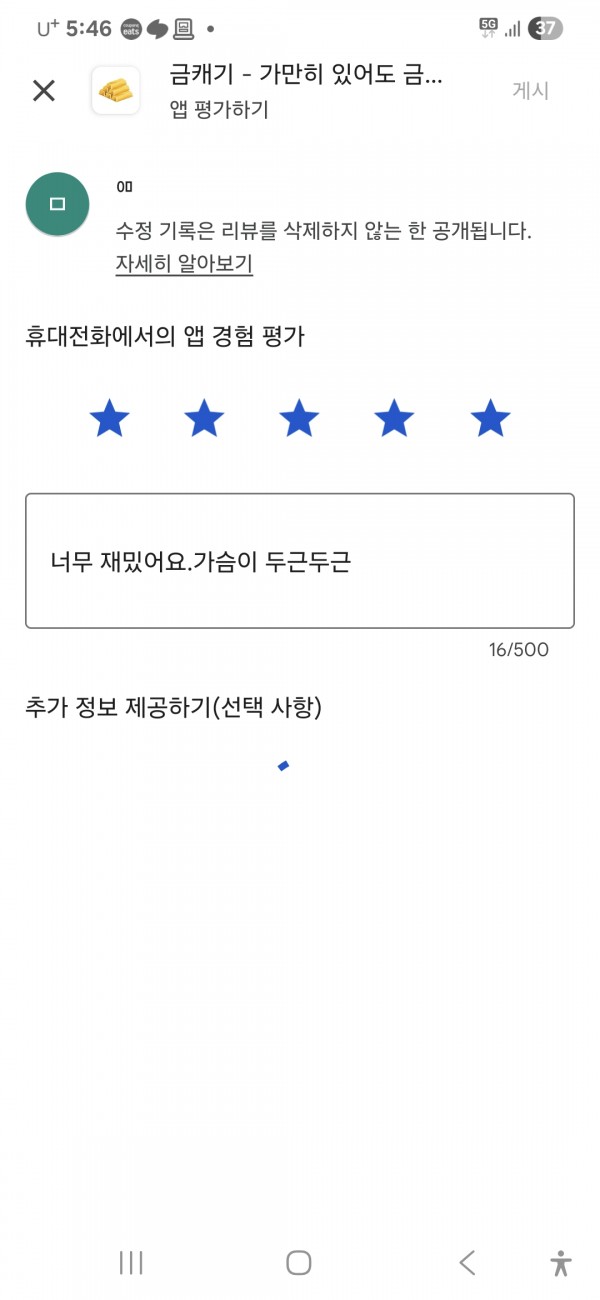Set rating to one star
Viewport: 600px width, 1300px height.
click(109, 418)
